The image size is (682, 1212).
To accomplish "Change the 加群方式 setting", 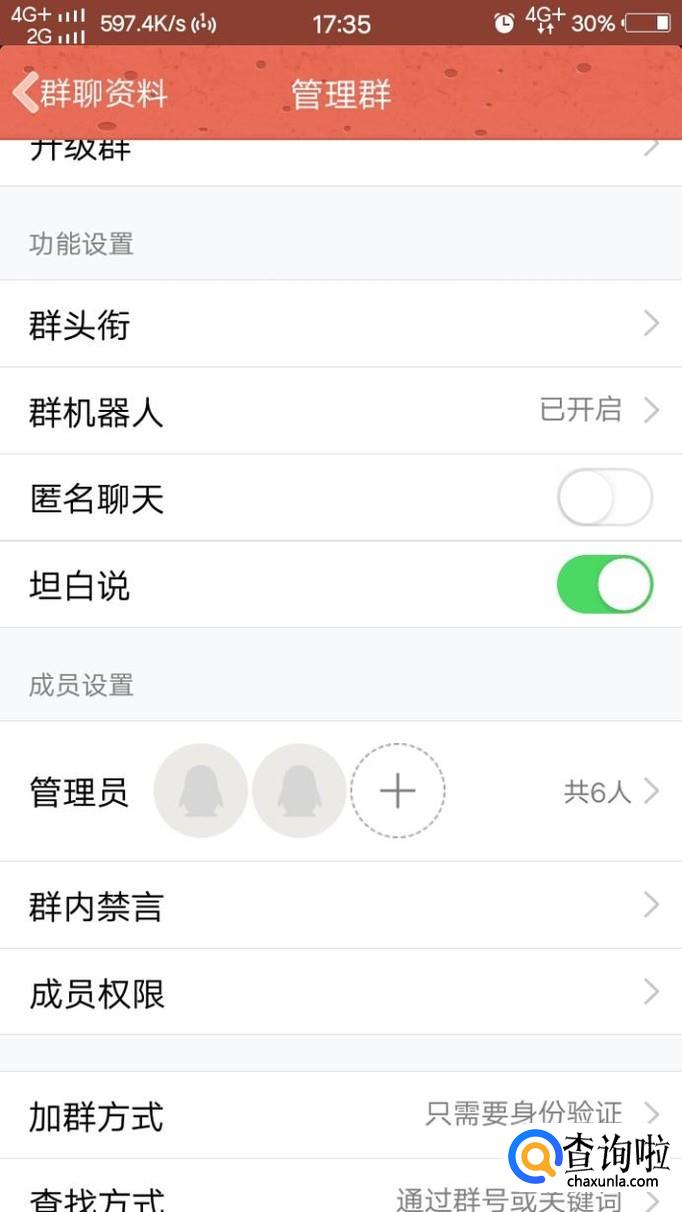I will (340, 1115).
